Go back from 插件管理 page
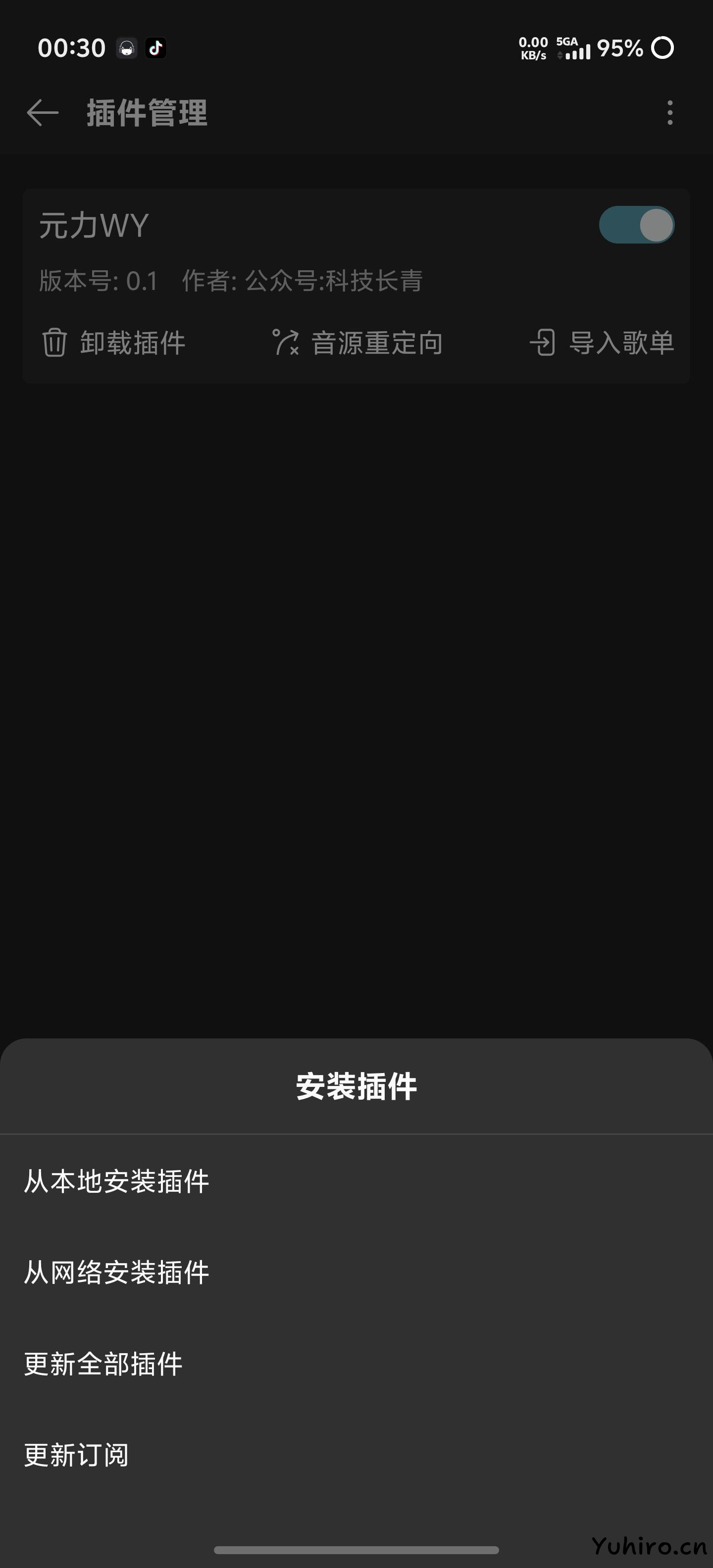Screen dimensions: 713x1568 click(43, 113)
